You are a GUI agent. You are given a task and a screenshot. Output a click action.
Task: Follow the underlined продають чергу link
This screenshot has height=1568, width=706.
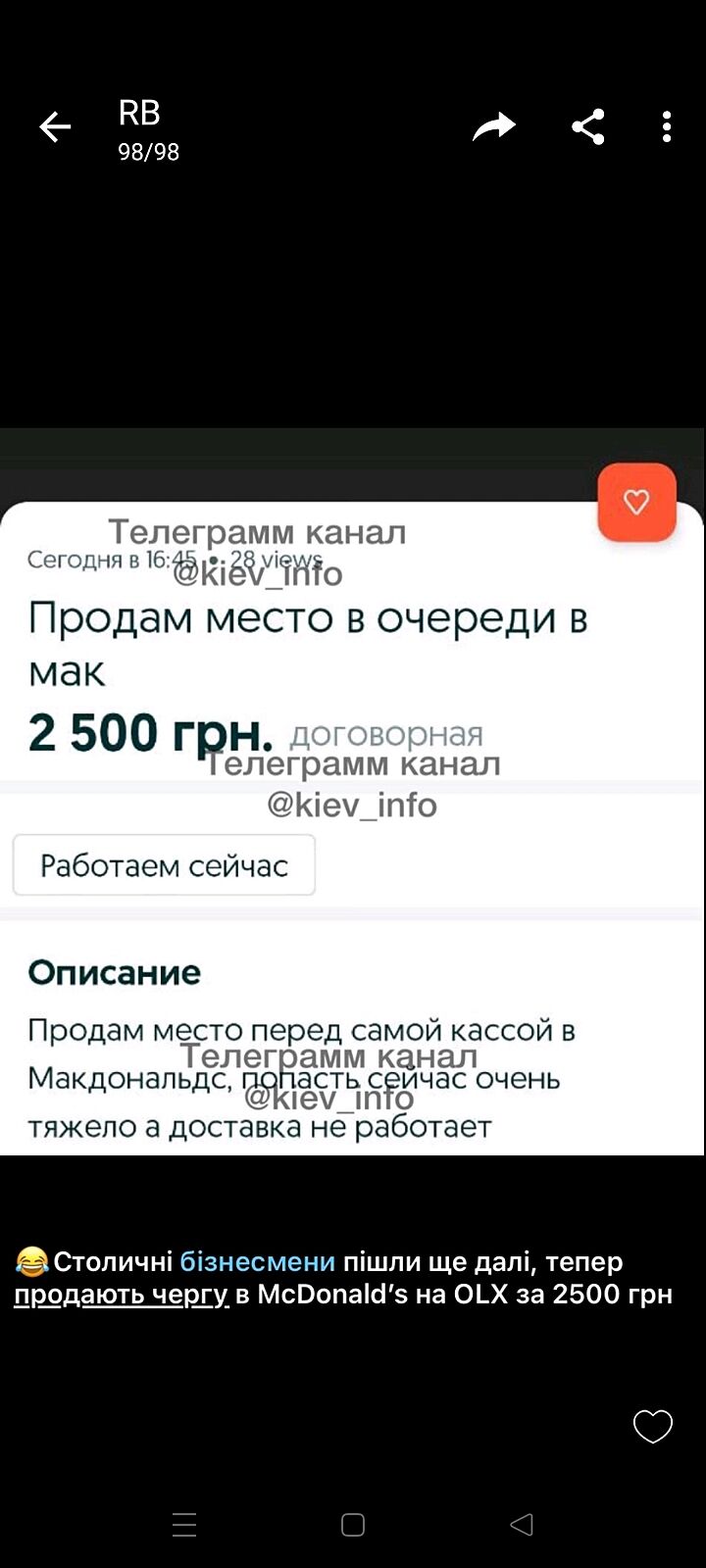121,1295
